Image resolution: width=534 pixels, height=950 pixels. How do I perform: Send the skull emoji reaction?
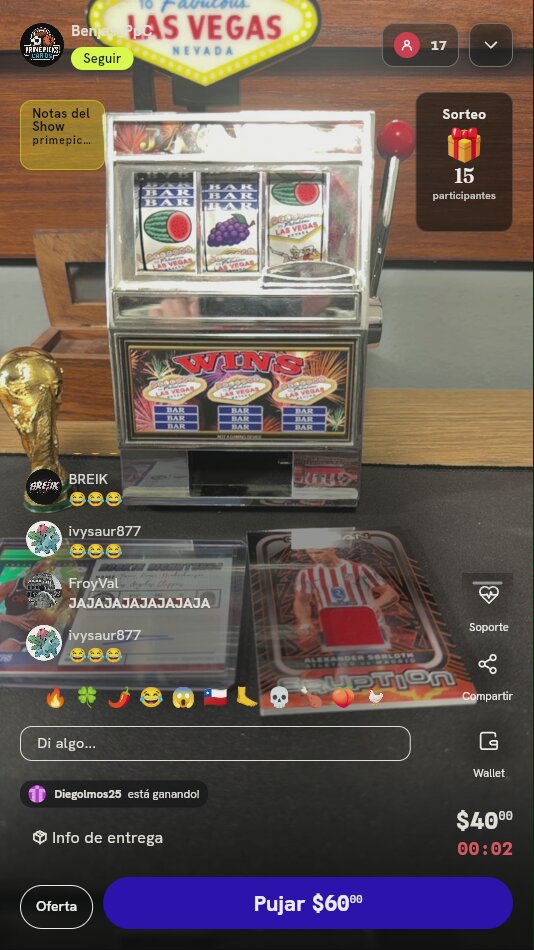coord(279,698)
